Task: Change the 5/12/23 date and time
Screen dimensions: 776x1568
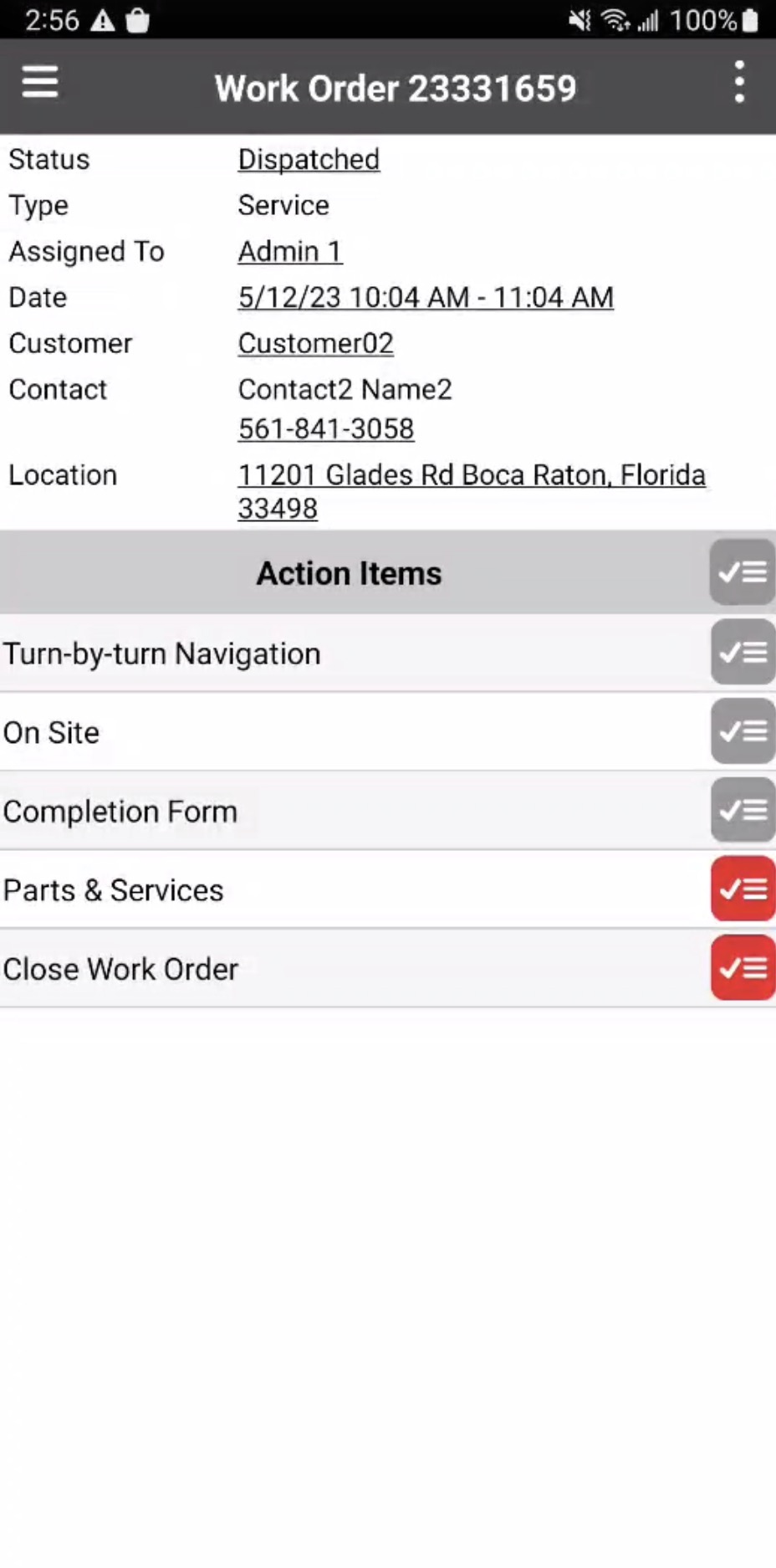Action: (425, 297)
